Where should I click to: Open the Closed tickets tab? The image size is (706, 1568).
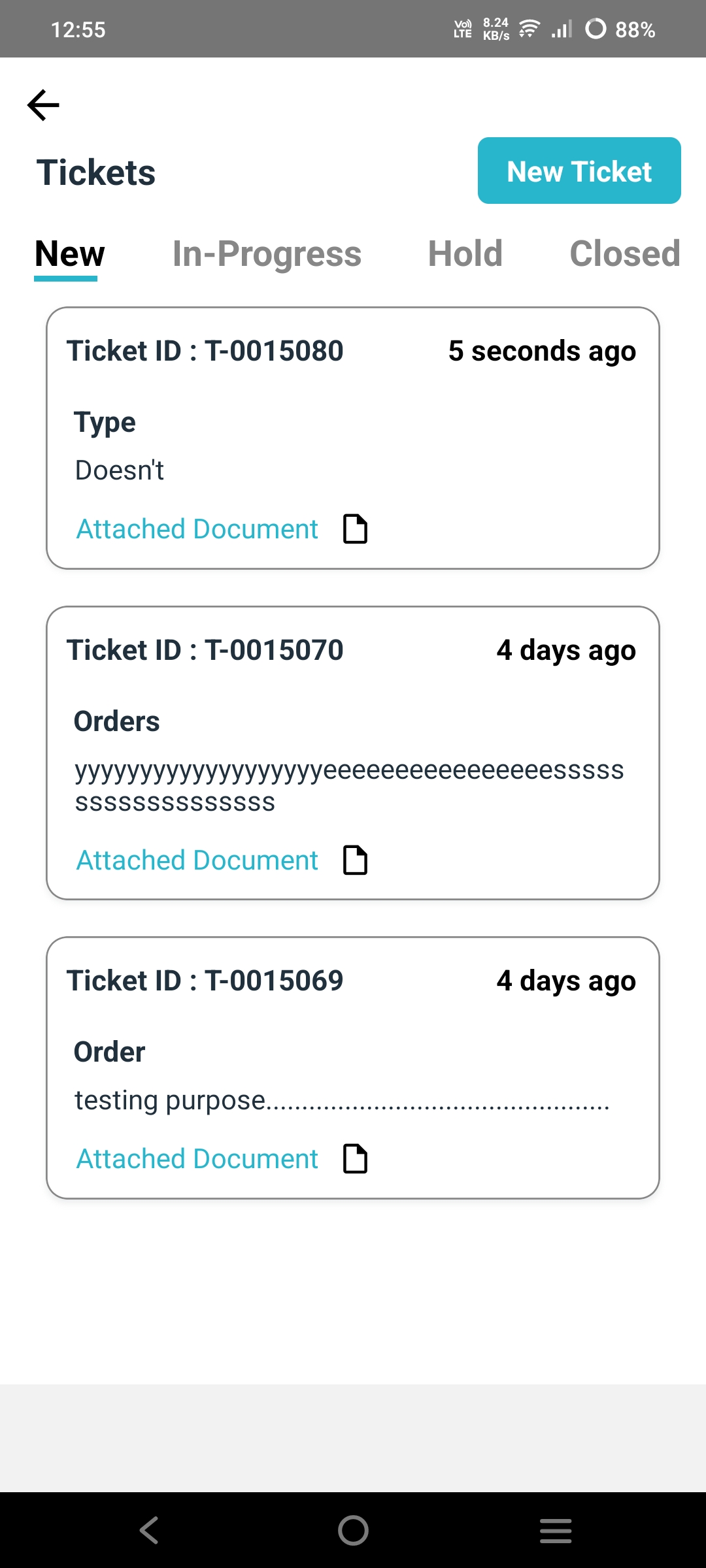625,253
